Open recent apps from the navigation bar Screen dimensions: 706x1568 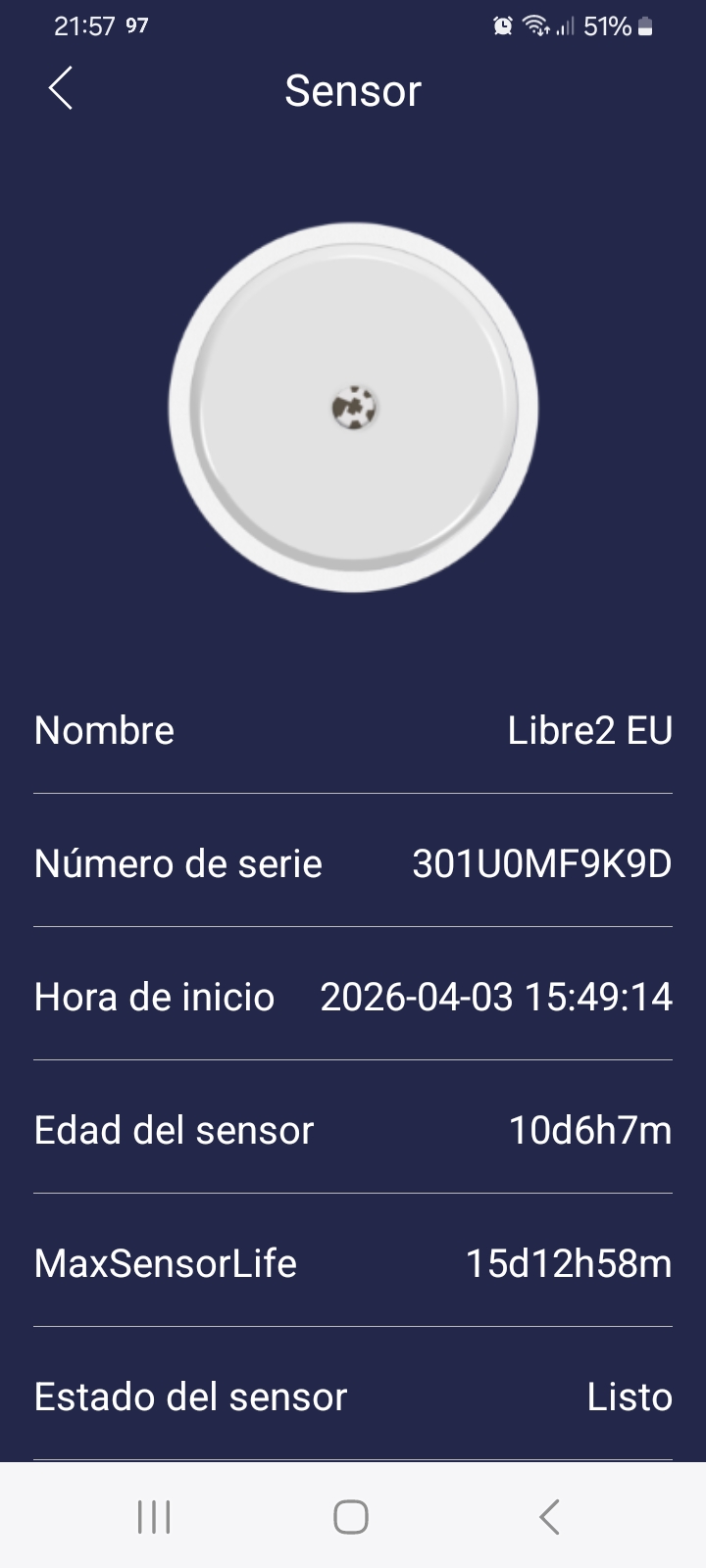click(154, 1516)
